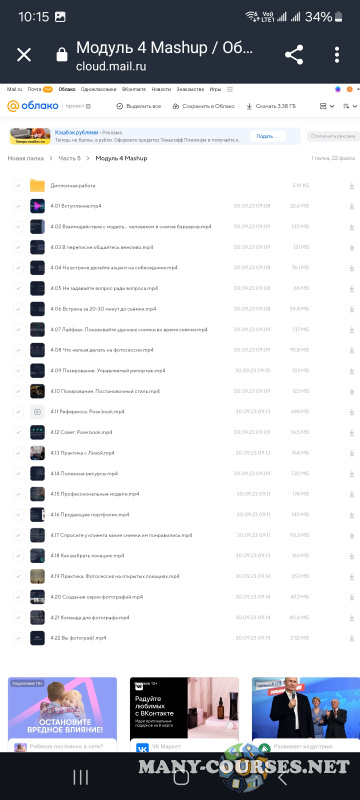This screenshot has width=360, height=800.
Task: Open the 'Новости' link in top bar
Action: [x=161, y=89]
